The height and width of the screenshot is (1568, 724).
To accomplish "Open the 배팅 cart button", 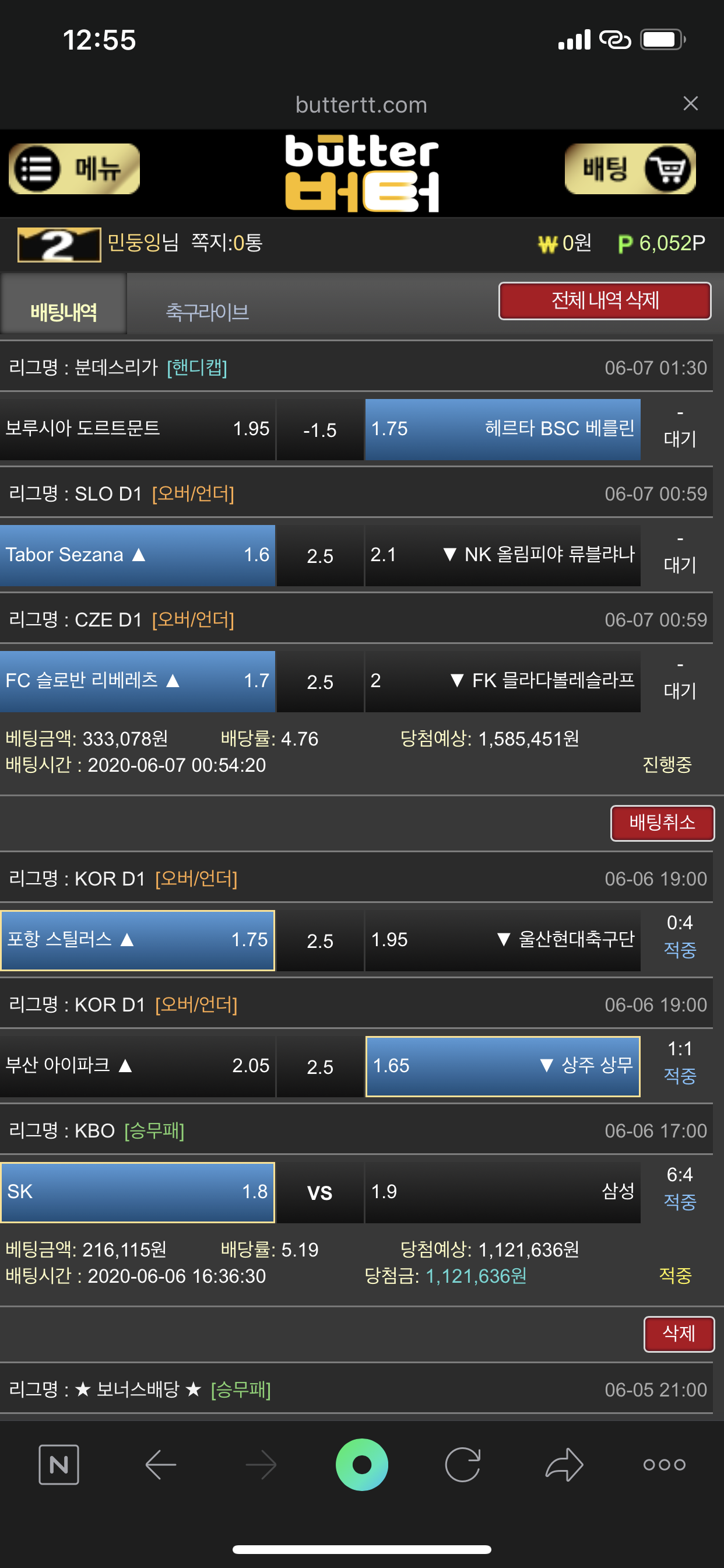I will [x=630, y=169].
